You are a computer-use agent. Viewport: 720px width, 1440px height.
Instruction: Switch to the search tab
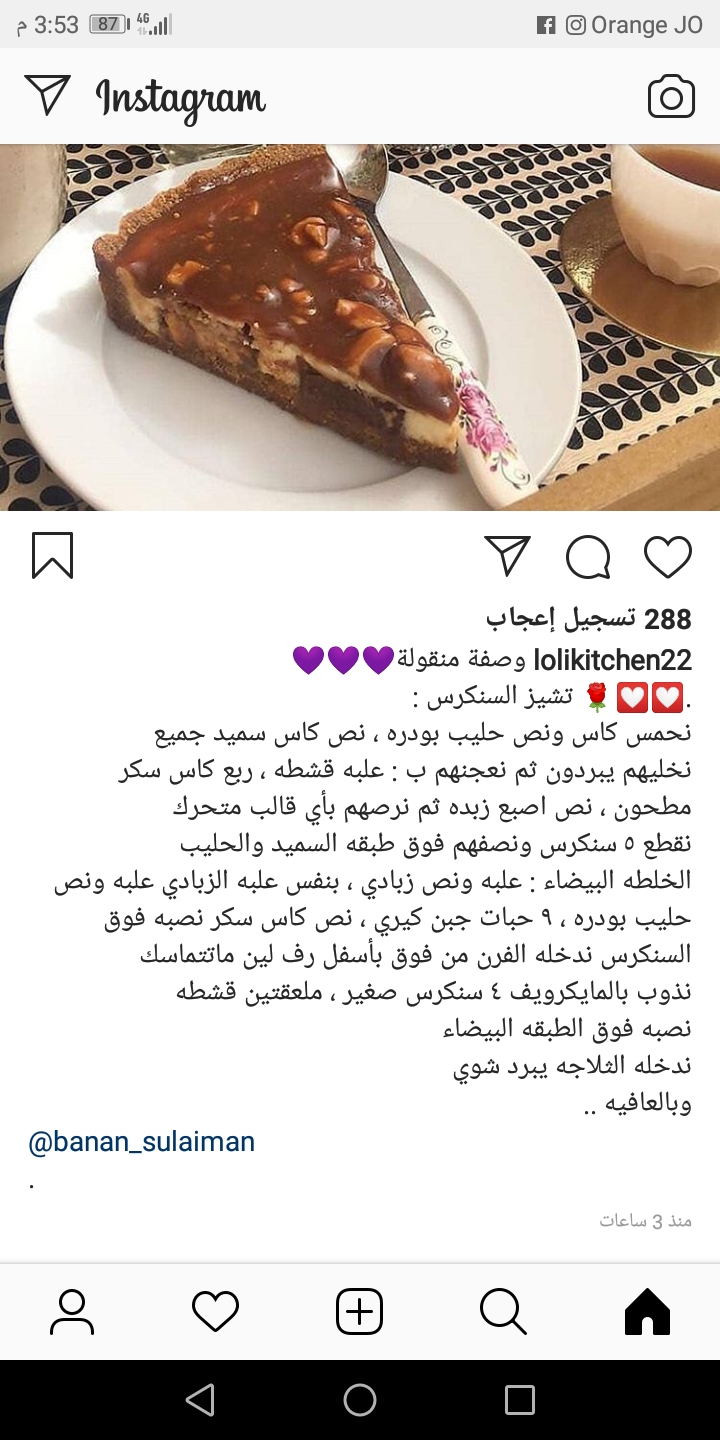(x=503, y=1311)
